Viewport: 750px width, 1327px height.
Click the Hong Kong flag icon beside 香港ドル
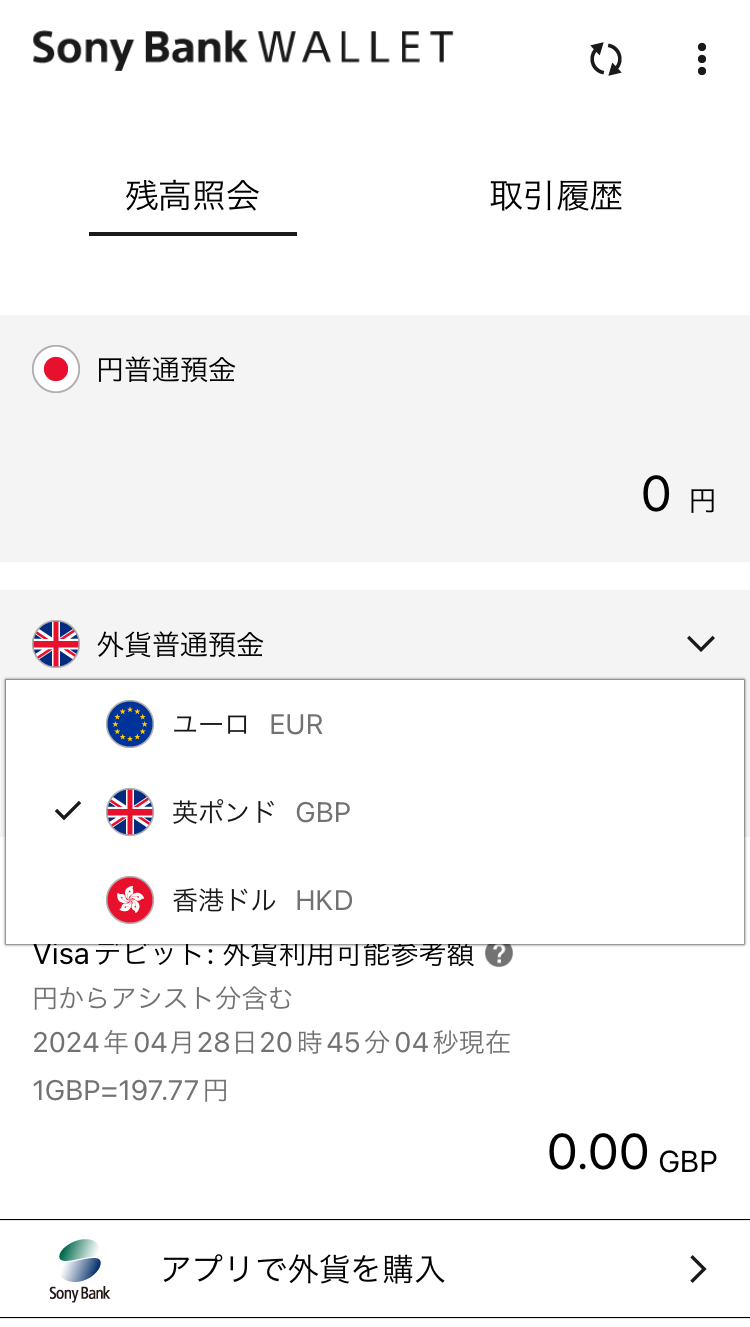tap(127, 899)
